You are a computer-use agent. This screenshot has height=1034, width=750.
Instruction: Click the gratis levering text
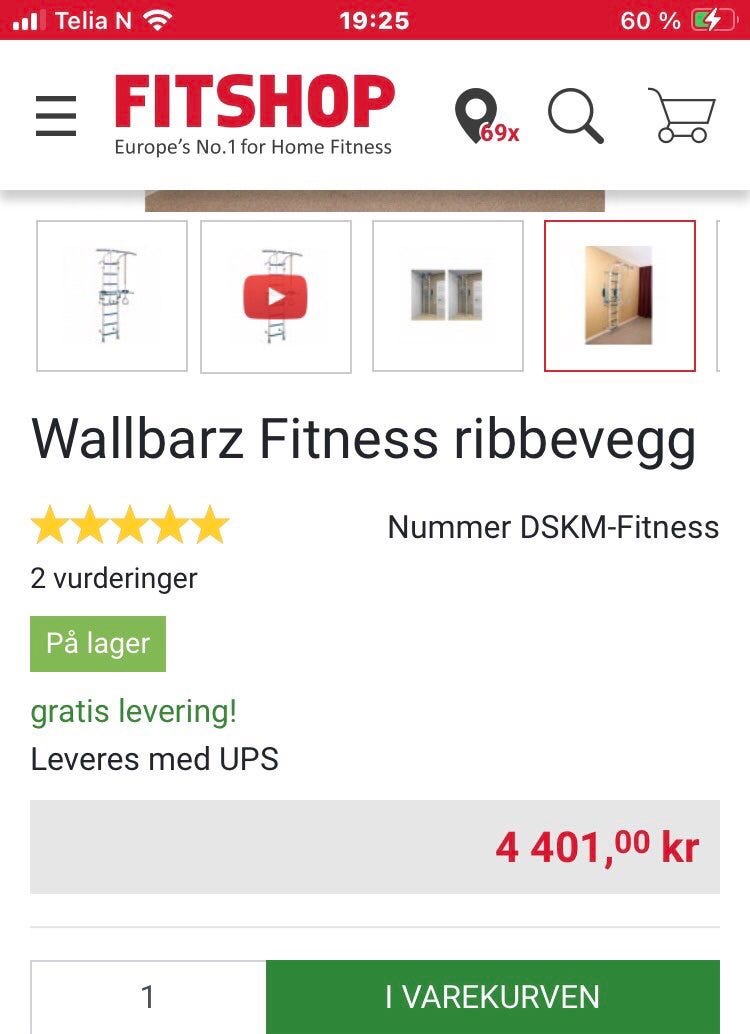pyautogui.click(x=134, y=711)
